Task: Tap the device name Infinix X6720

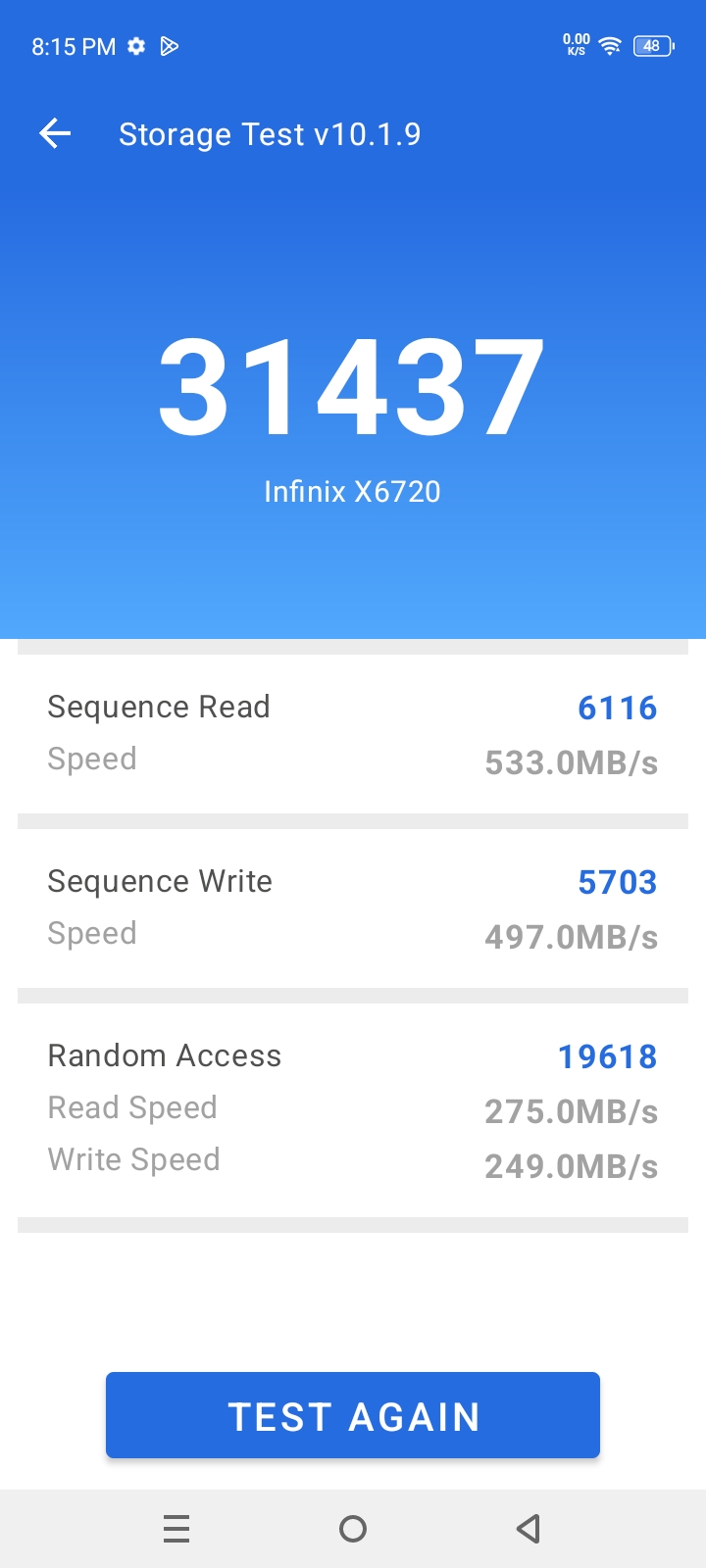Action: [353, 491]
